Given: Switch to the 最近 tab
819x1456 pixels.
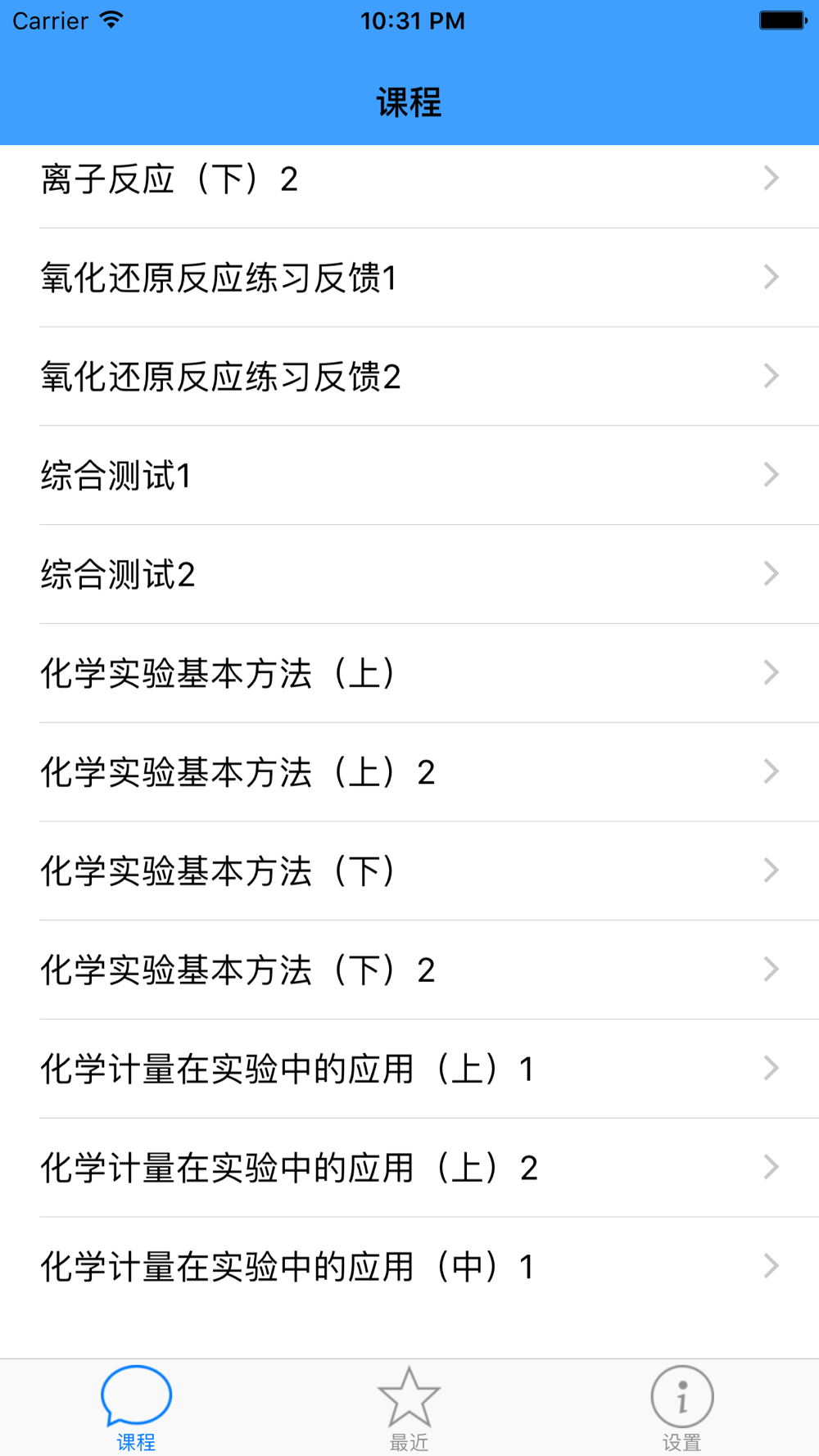Looking at the screenshot, I should [x=409, y=1409].
